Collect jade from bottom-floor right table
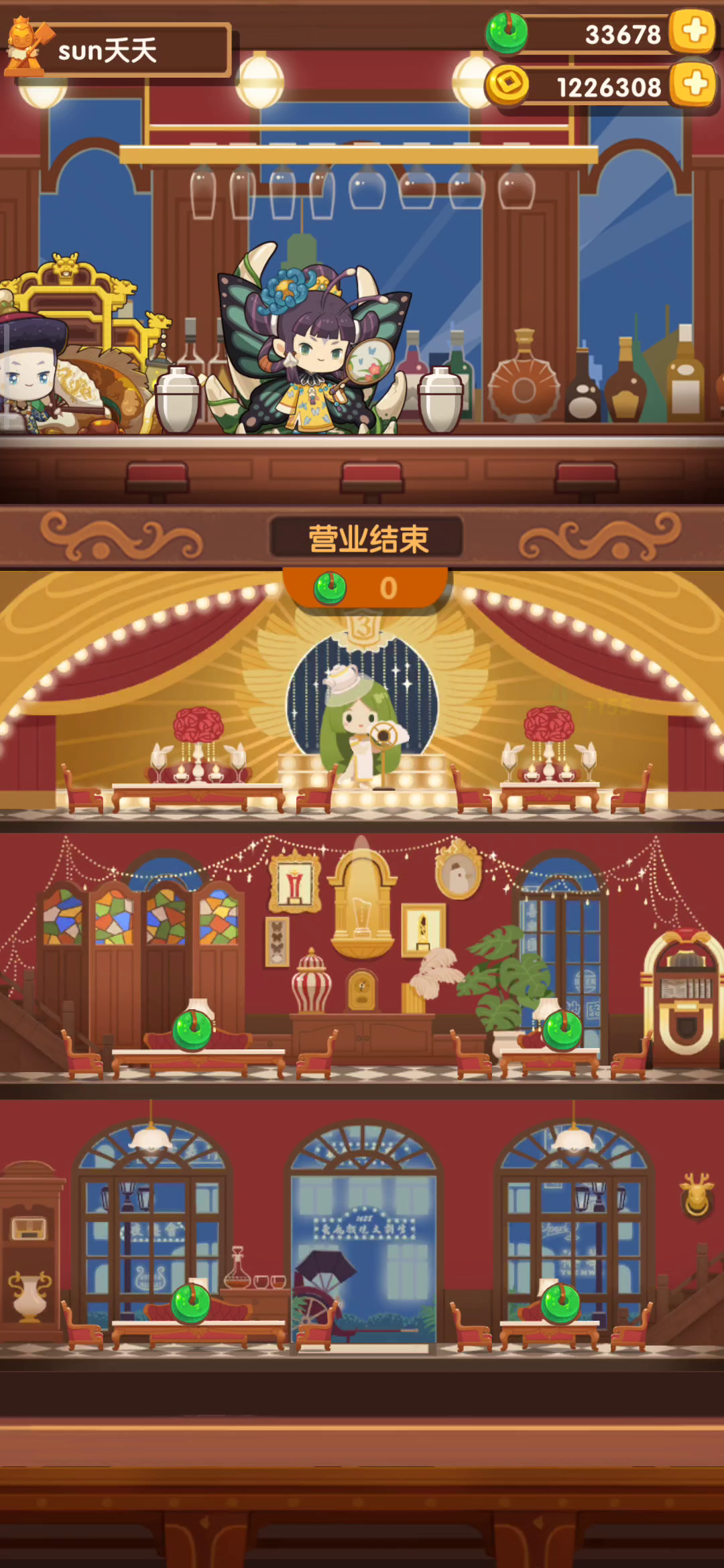The image size is (724, 1568). pos(560,1303)
